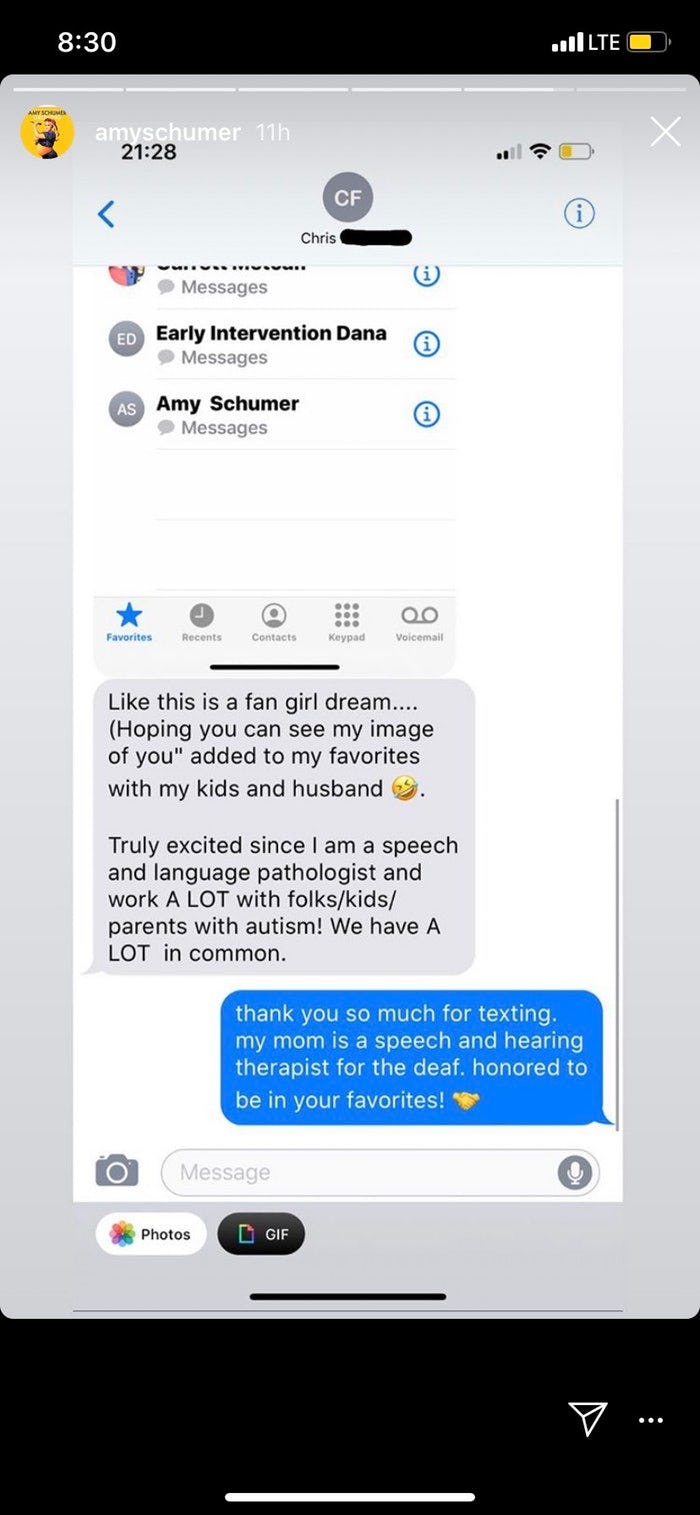Open amyschumer's profile picture
Image resolution: width=700 pixels, height=1515 pixels.
pyautogui.click(x=47, y=132)
